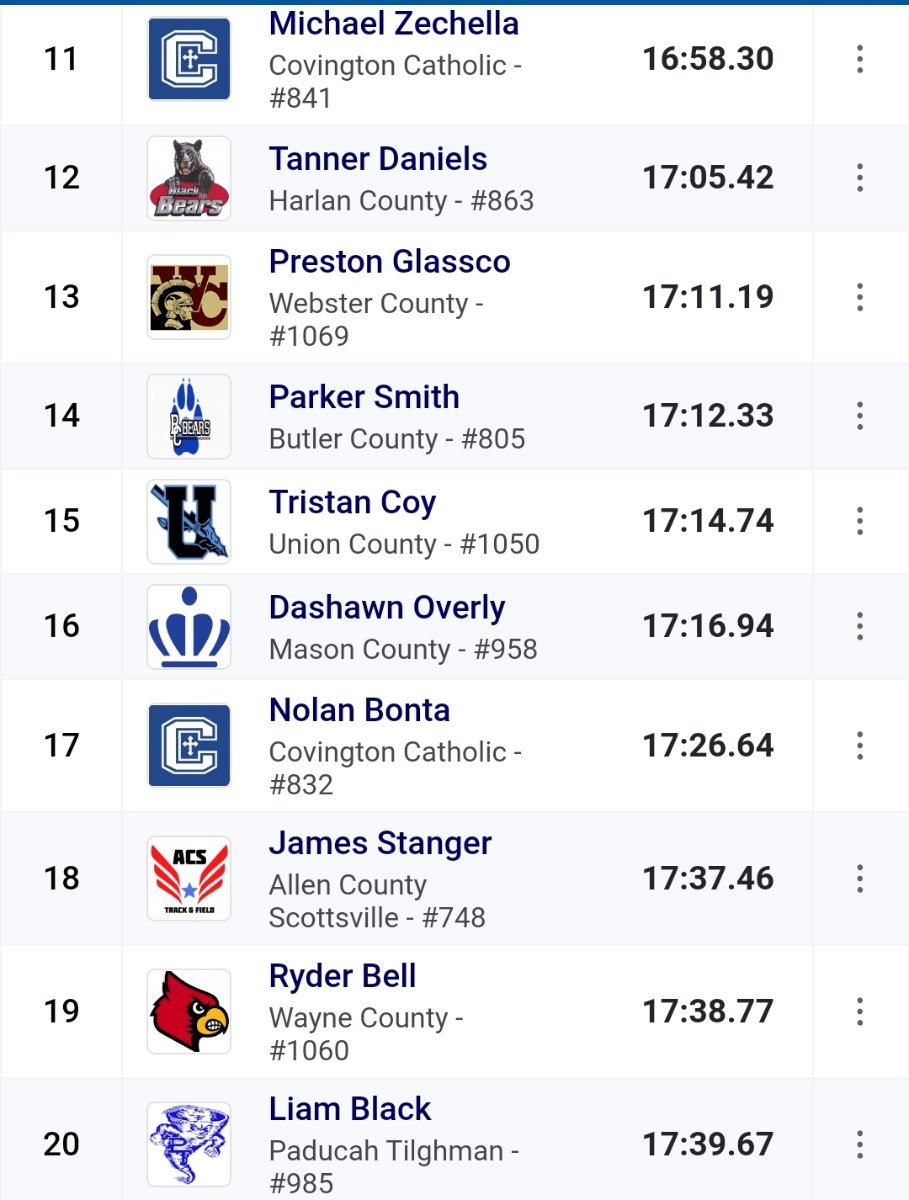
Task: Open the options menu for Tristan Coy
Action: pos(860,521)
